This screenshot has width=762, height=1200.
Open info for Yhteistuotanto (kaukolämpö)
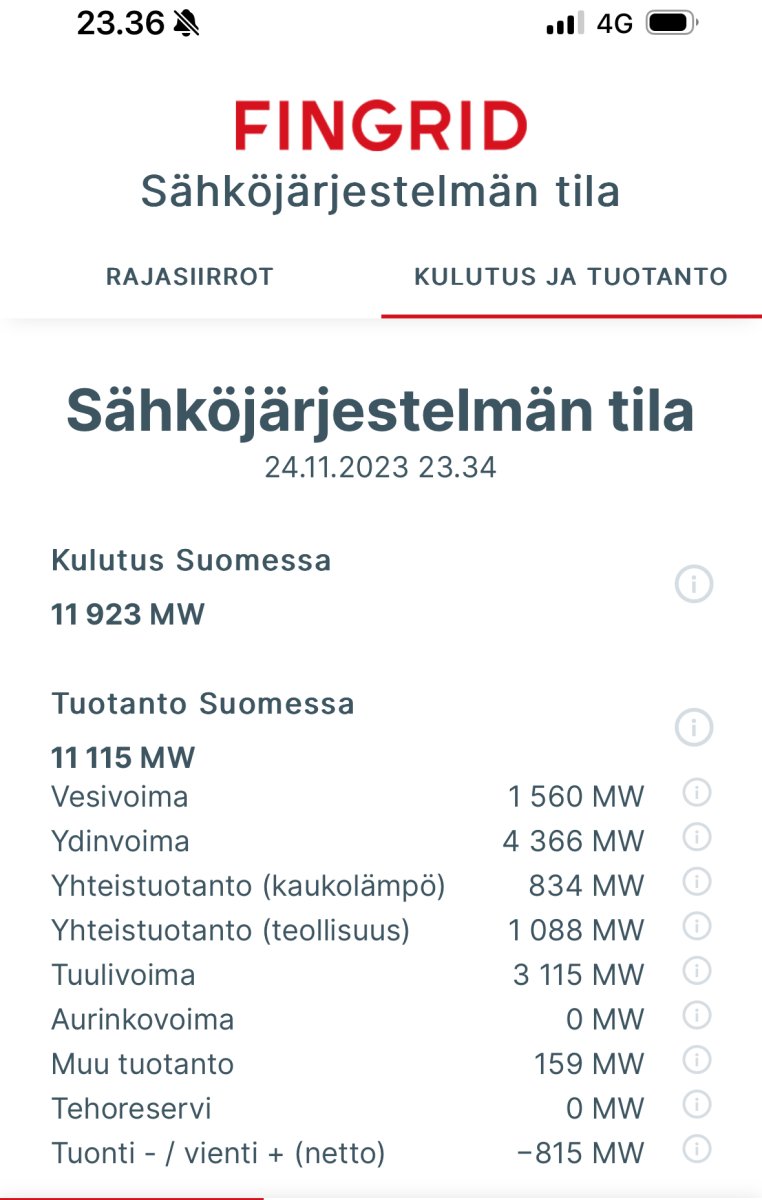pos(696,882)
